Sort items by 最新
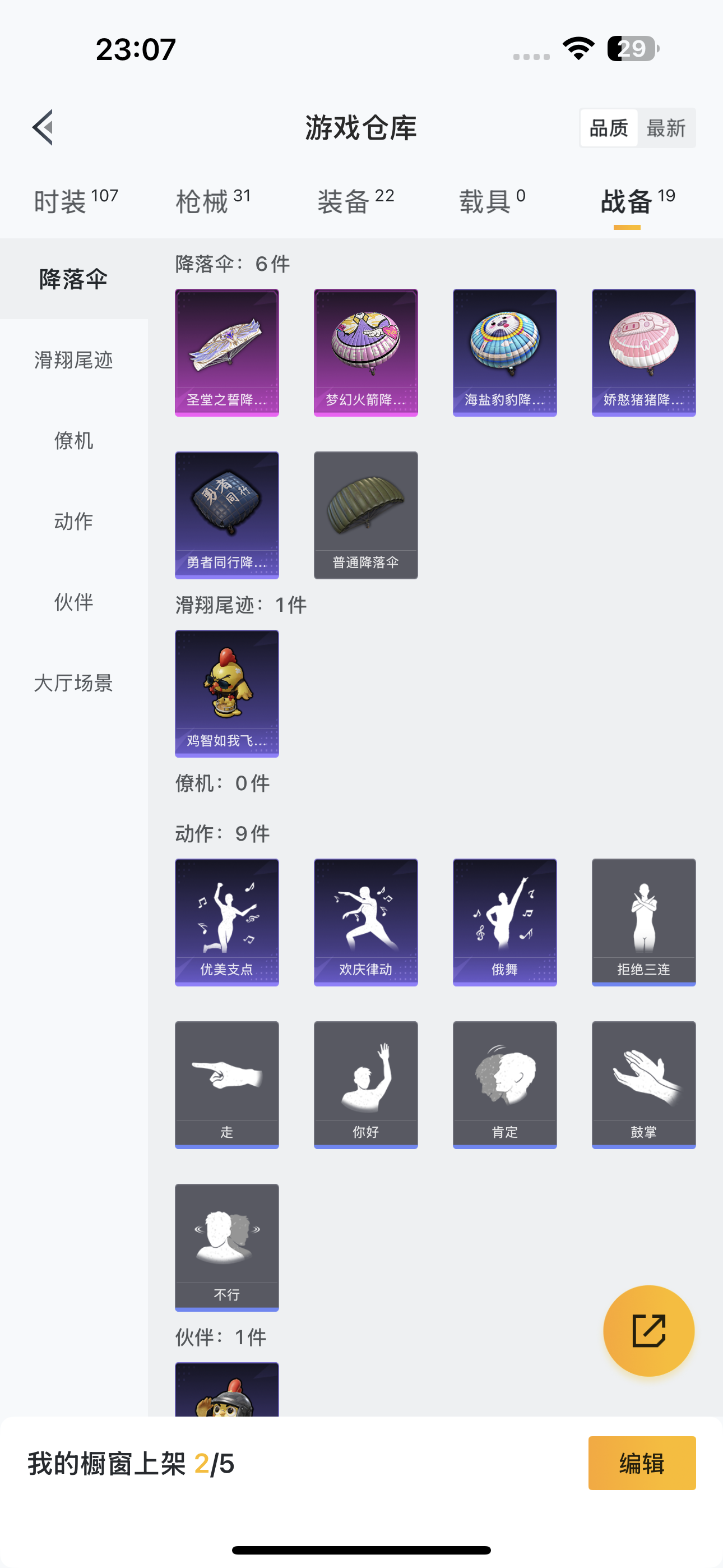The image size is (723, 1568). pyautogui.click(x=666, y=128)
